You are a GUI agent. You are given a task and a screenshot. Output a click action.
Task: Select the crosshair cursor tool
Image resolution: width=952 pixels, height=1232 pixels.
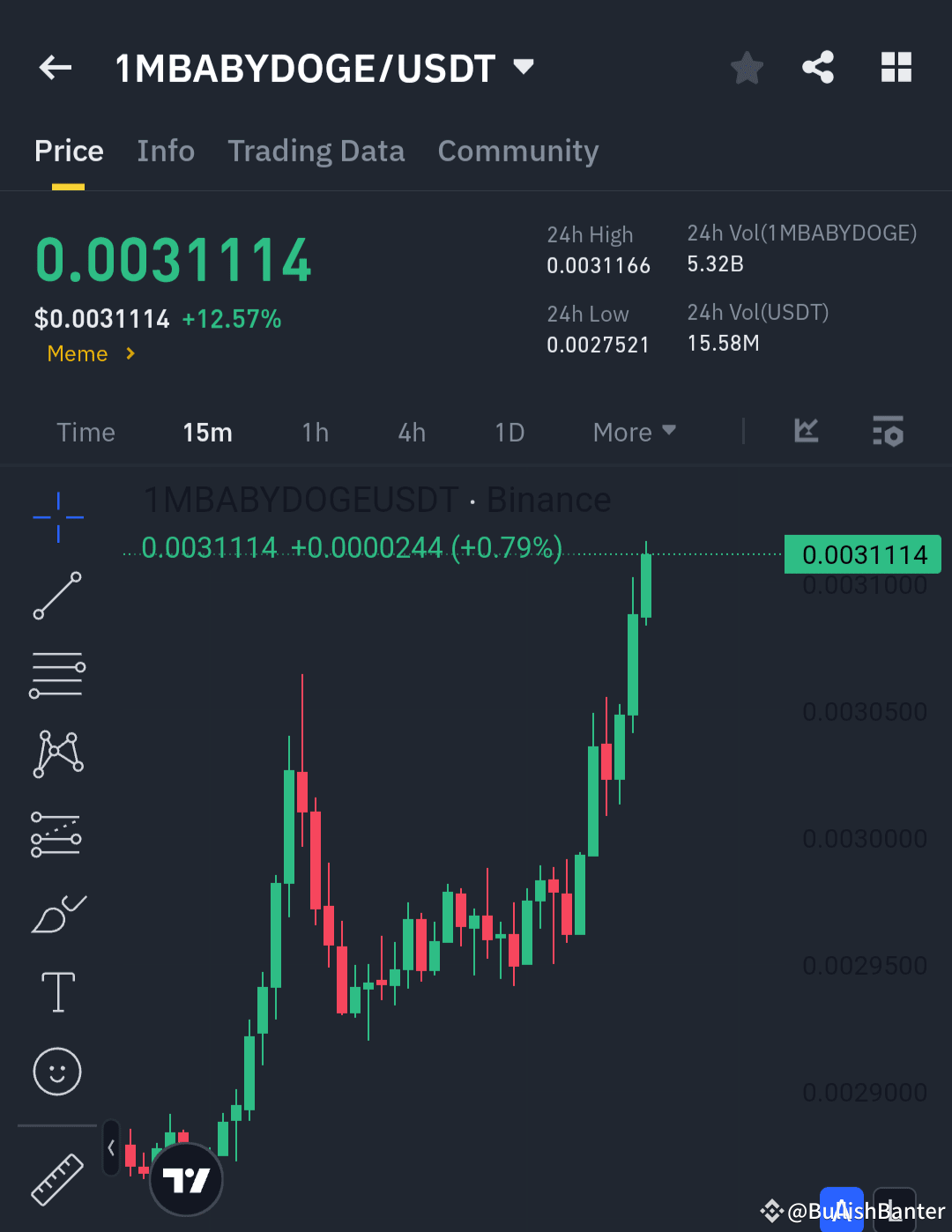click(57, 517)
